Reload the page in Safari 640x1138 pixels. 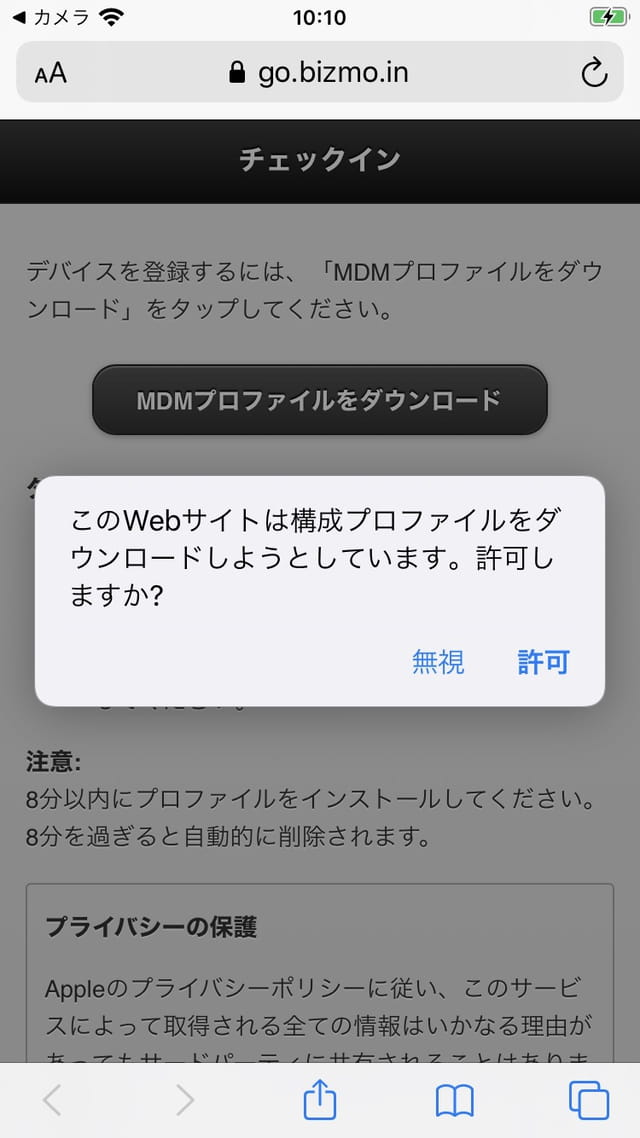click(x=594, y=73)
